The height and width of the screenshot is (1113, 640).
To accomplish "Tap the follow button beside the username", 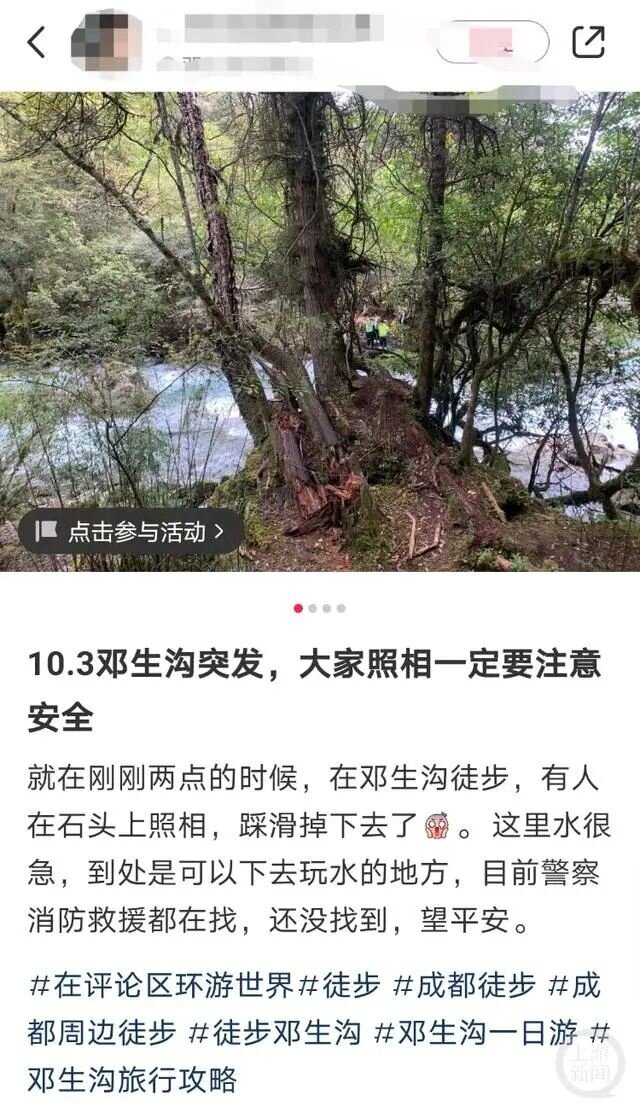I will tap(491, 42).
